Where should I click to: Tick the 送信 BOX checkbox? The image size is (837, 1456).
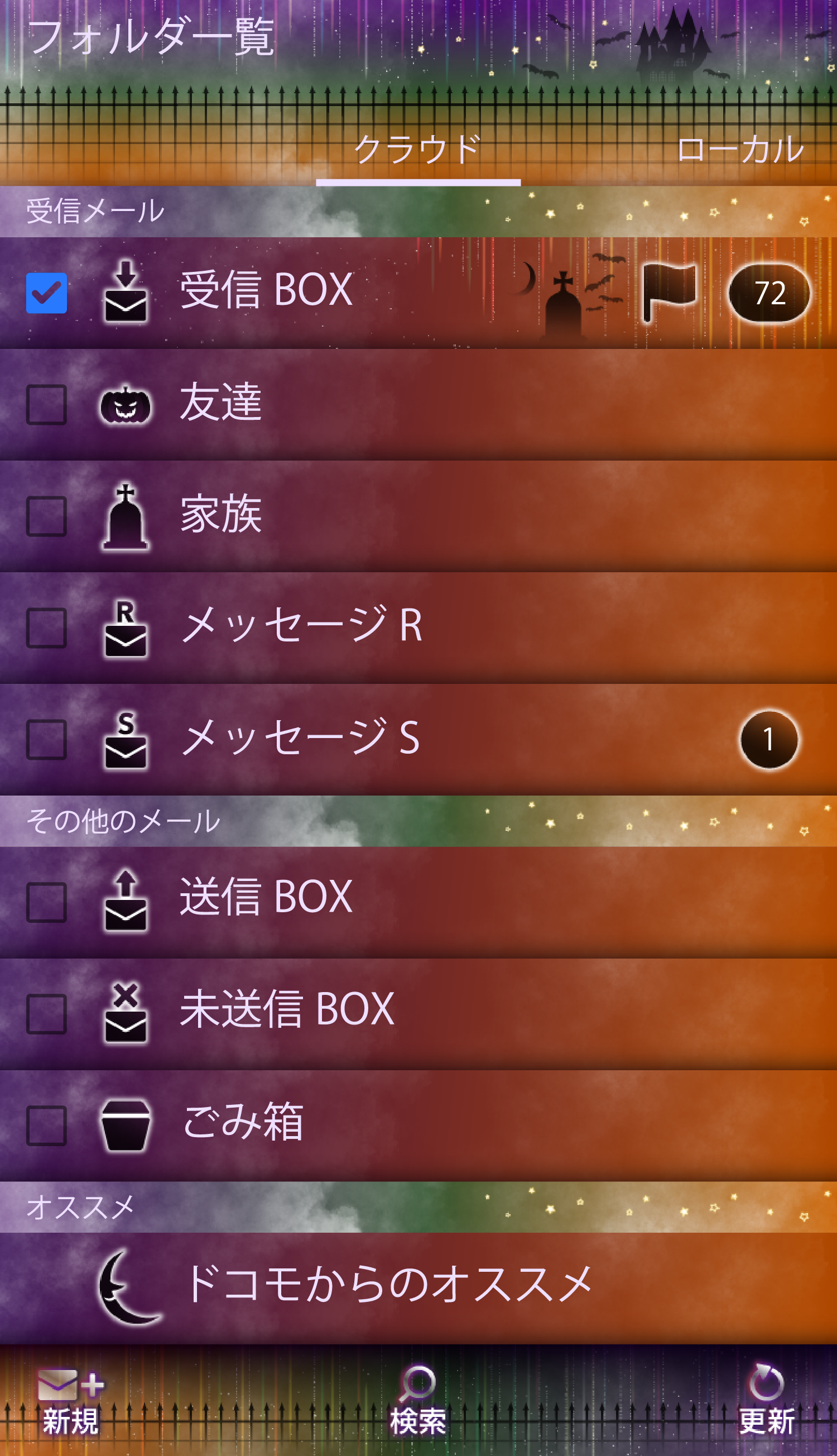(46, 902)
